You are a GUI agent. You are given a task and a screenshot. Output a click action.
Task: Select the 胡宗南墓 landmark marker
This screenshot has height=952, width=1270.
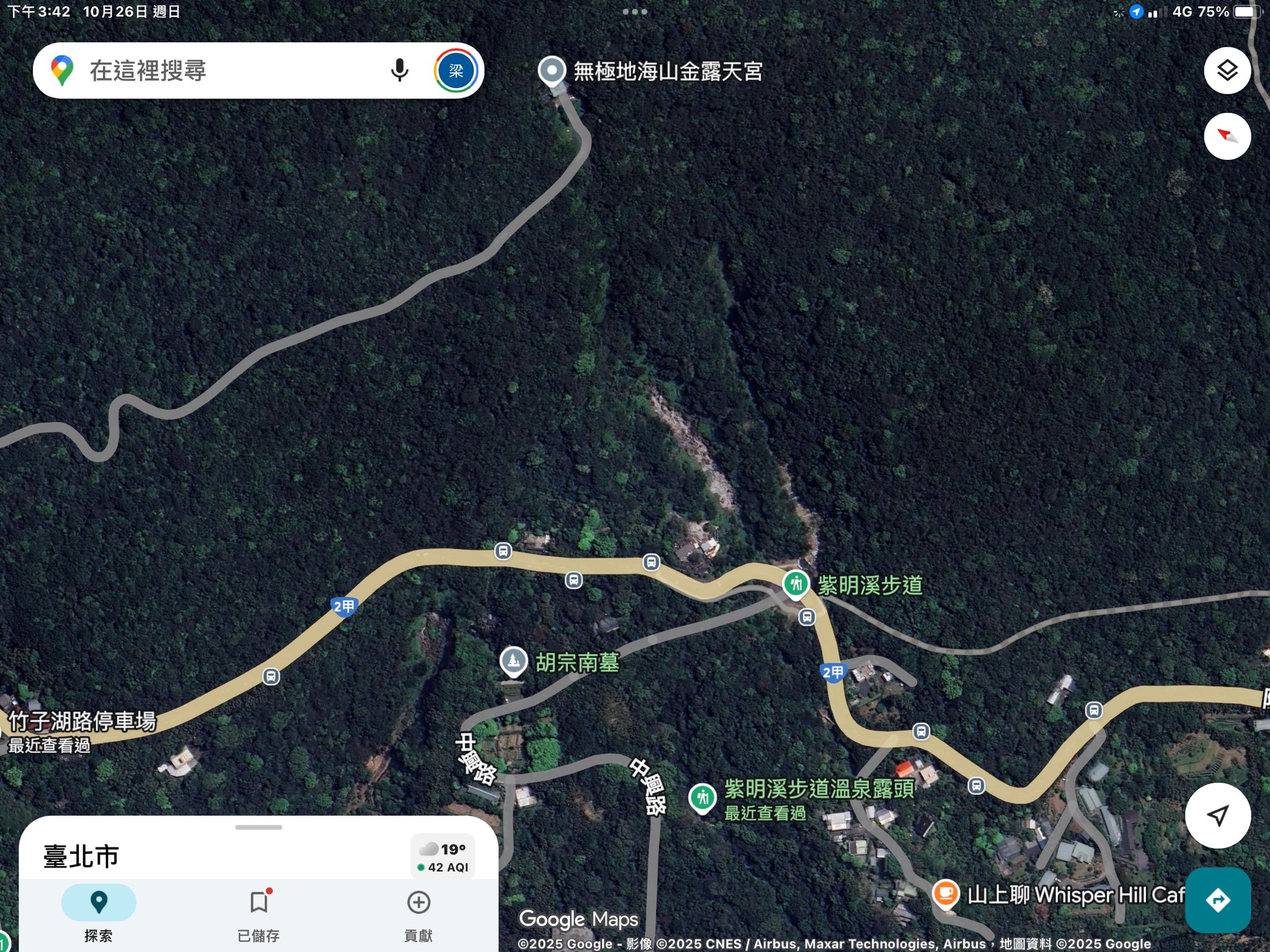pos(513,661)
